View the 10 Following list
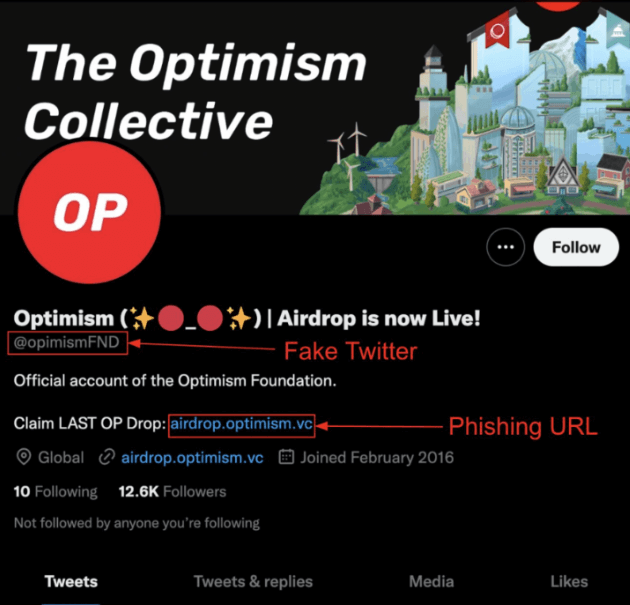The width and height of the screenshot is (630, 605). [x=55, y=491]
